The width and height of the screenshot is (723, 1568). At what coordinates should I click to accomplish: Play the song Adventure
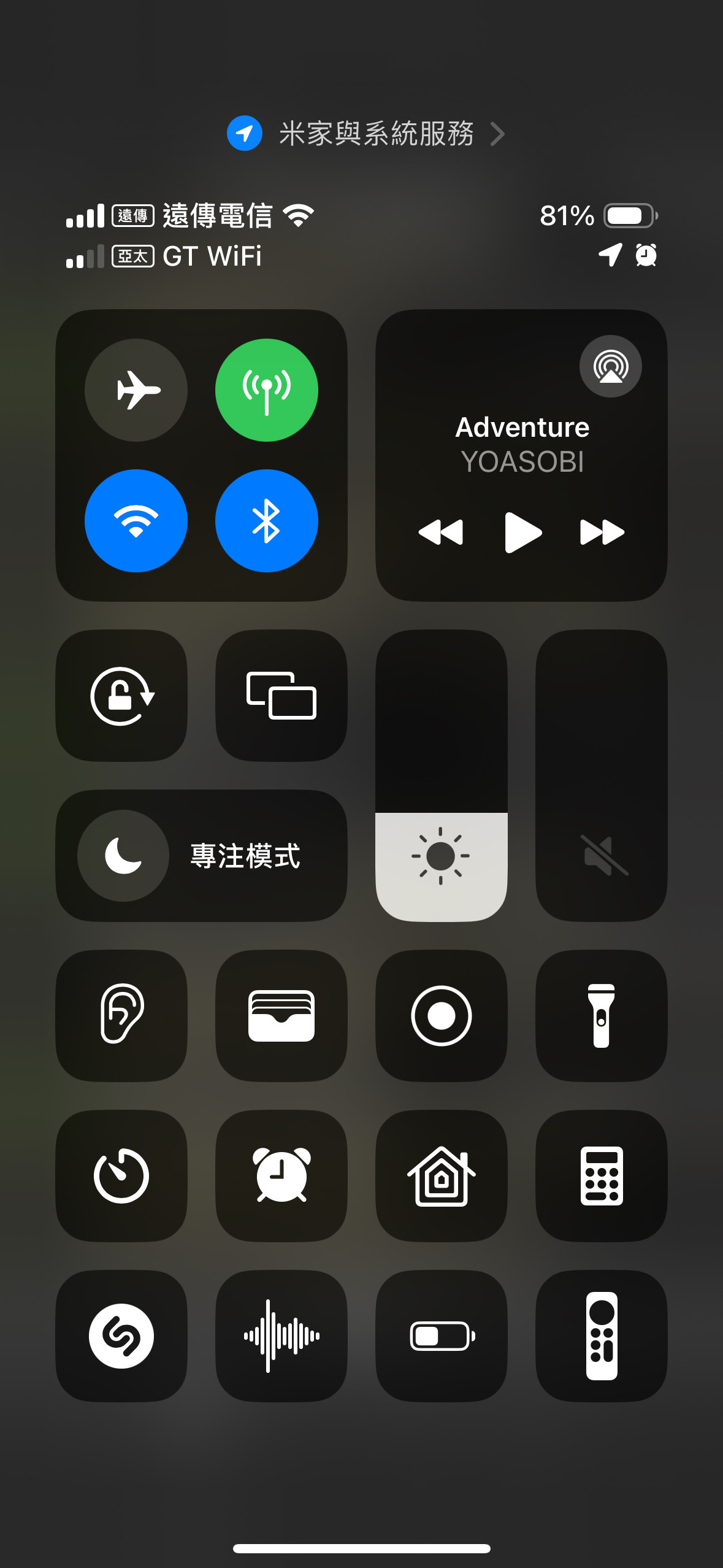tap(522, 532)
